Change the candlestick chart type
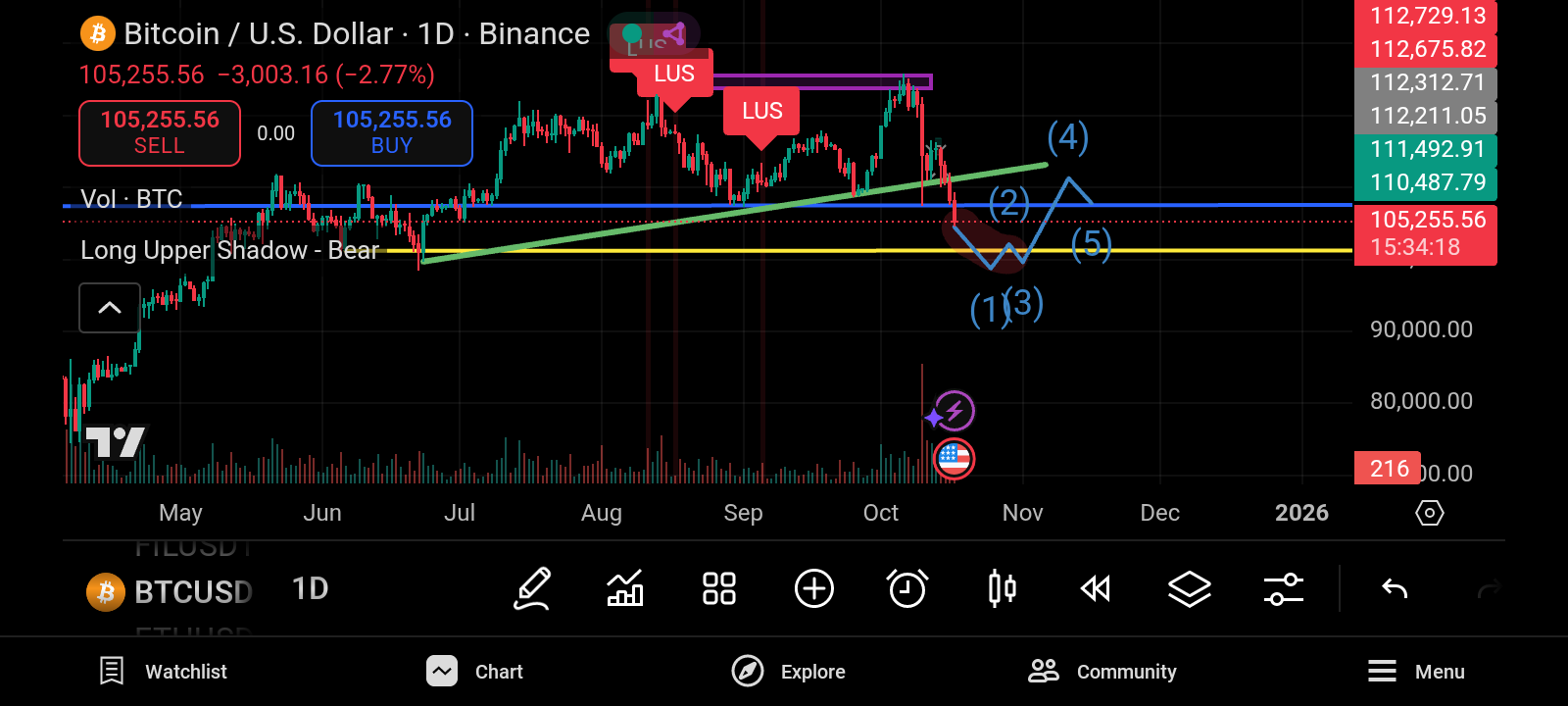Viewport: 1568px width, 706px height. [1002, 588]
